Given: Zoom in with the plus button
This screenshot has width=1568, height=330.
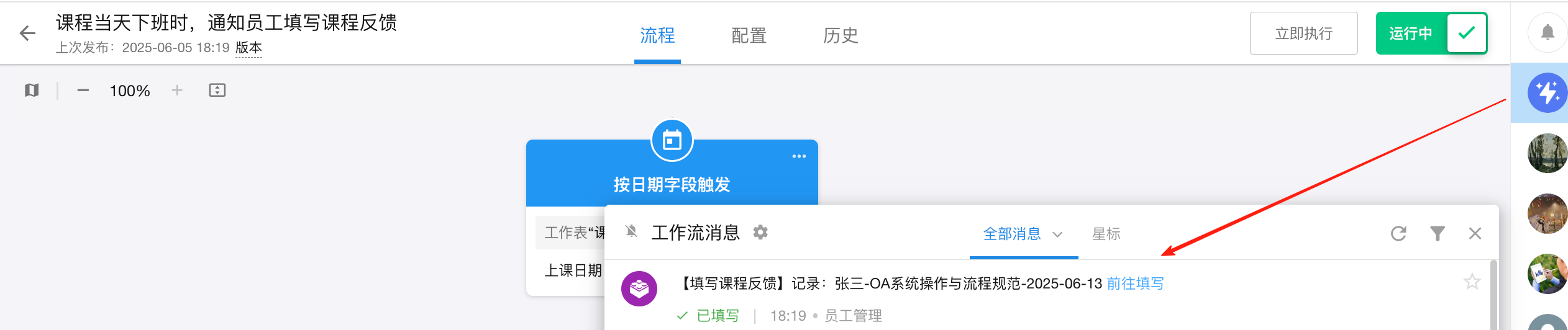Looking at the screenshot, I should (177, 91).
